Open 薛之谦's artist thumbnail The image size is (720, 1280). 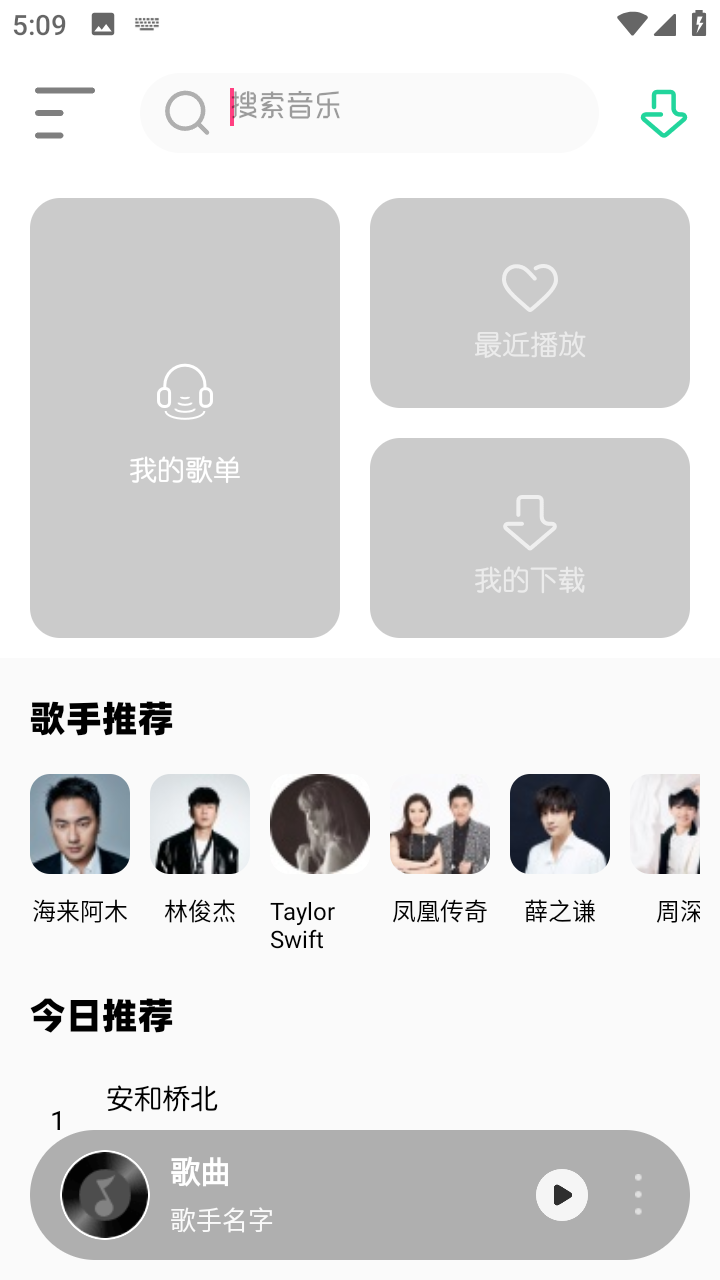tap(560, 823)
